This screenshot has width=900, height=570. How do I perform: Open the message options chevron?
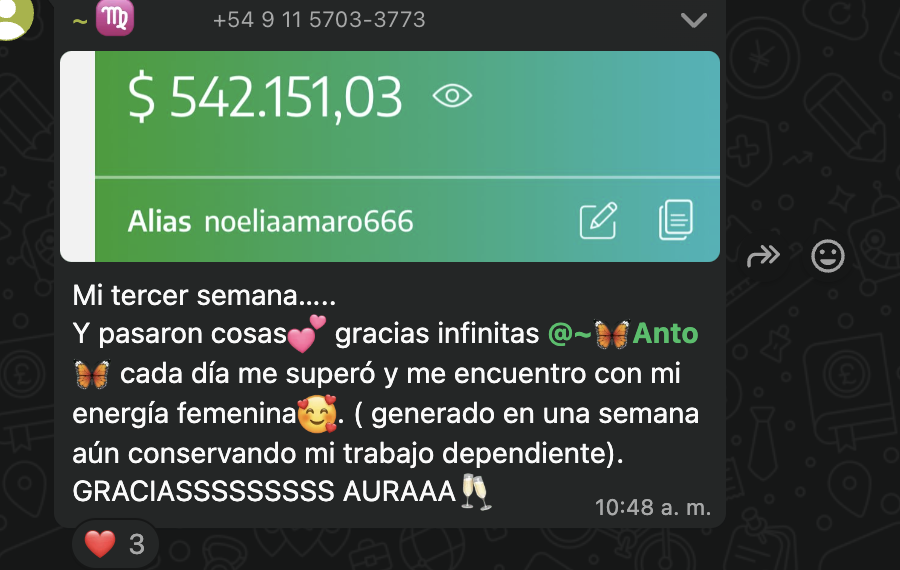pos(693,20)
